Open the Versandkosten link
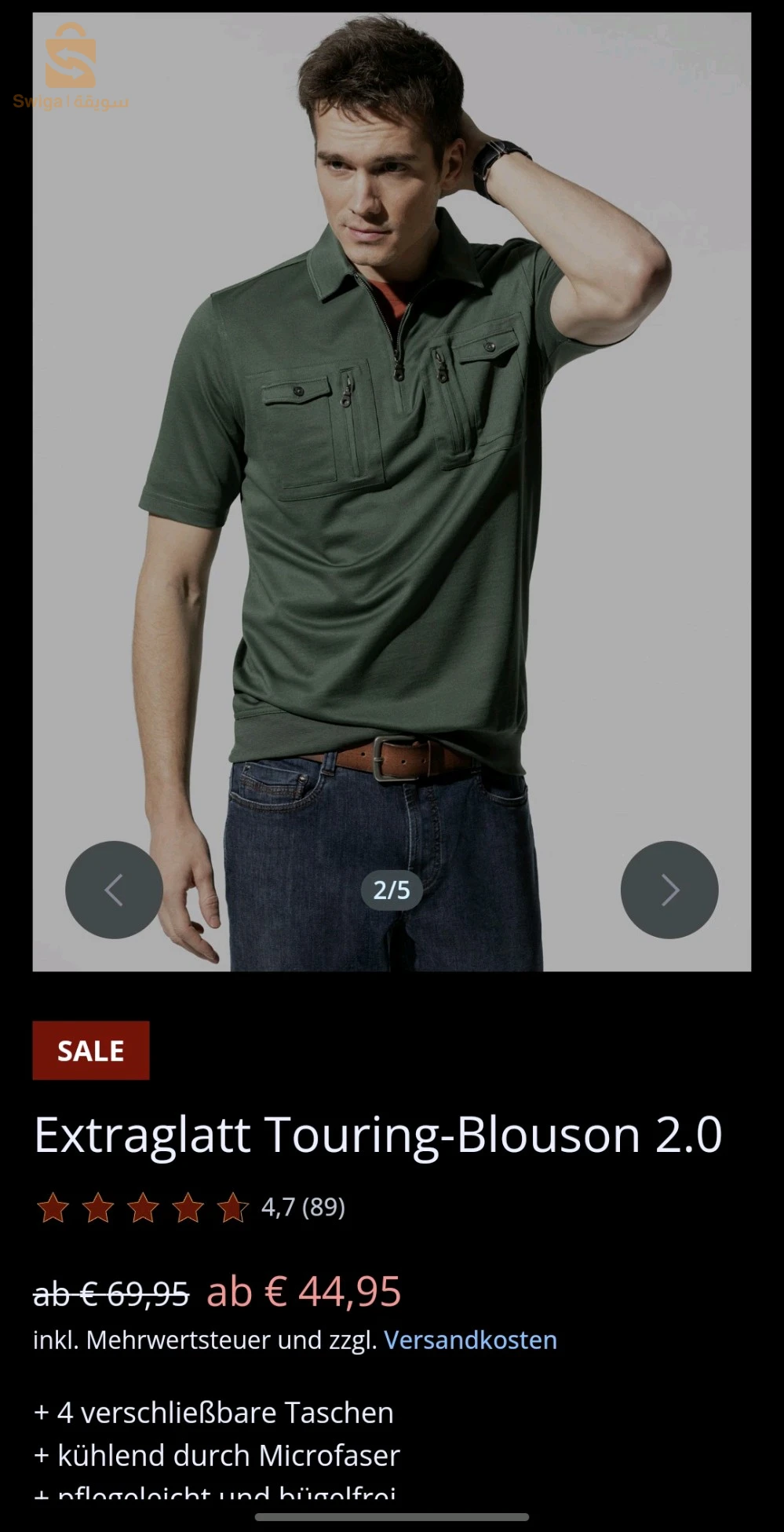 click(470, 1340)
